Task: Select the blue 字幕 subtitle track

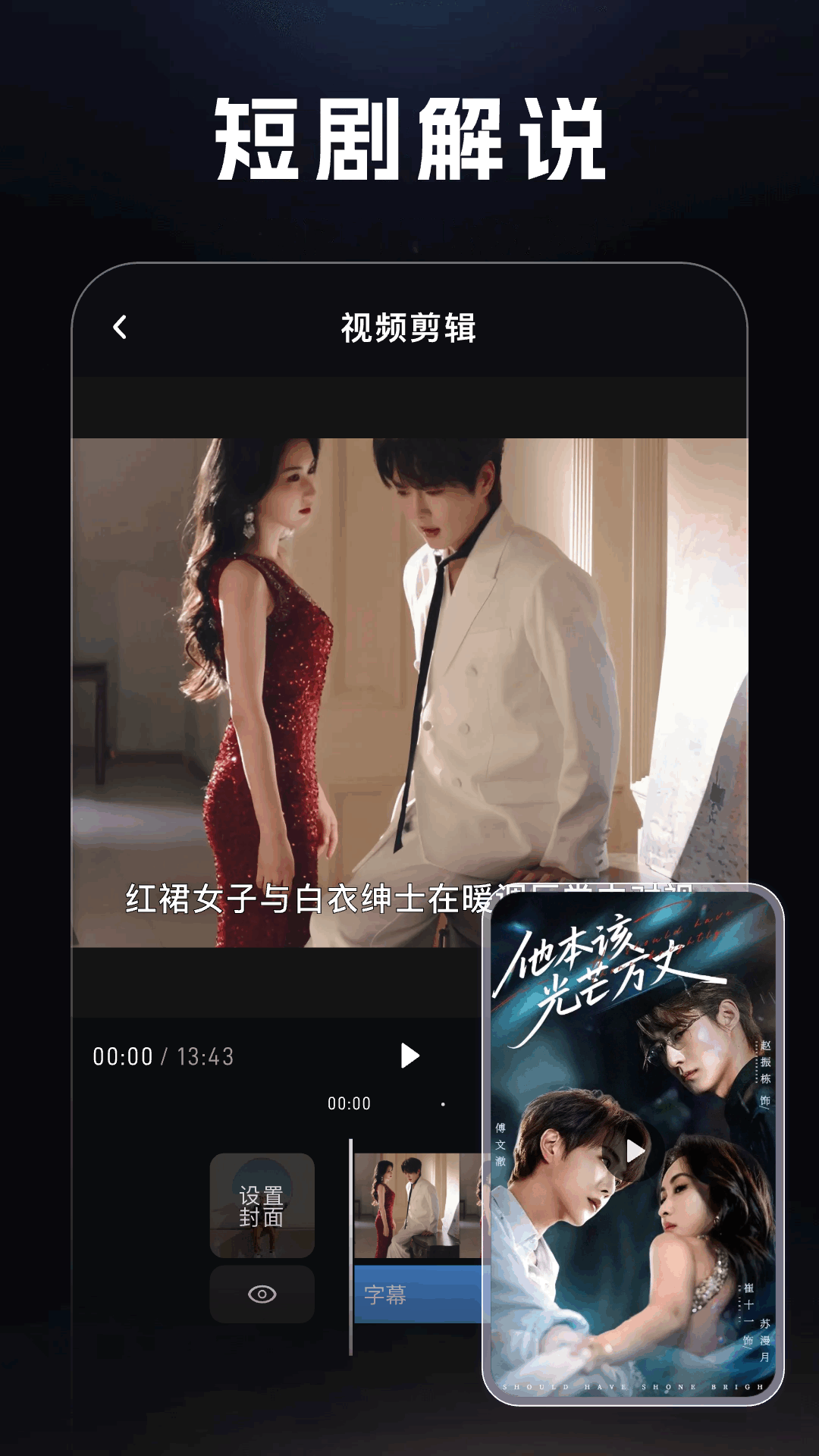Action: pos(413,1293)
